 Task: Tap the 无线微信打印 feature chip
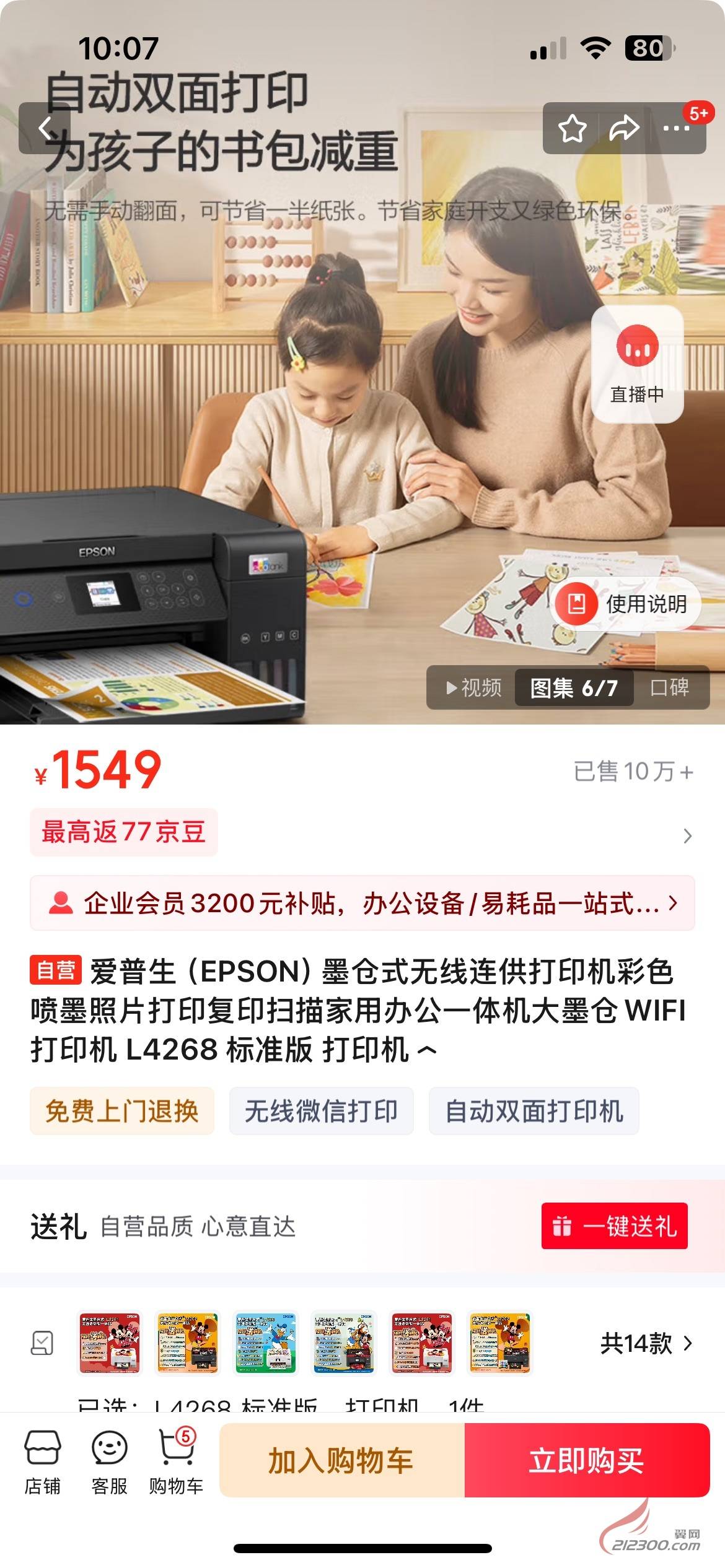321,1111
